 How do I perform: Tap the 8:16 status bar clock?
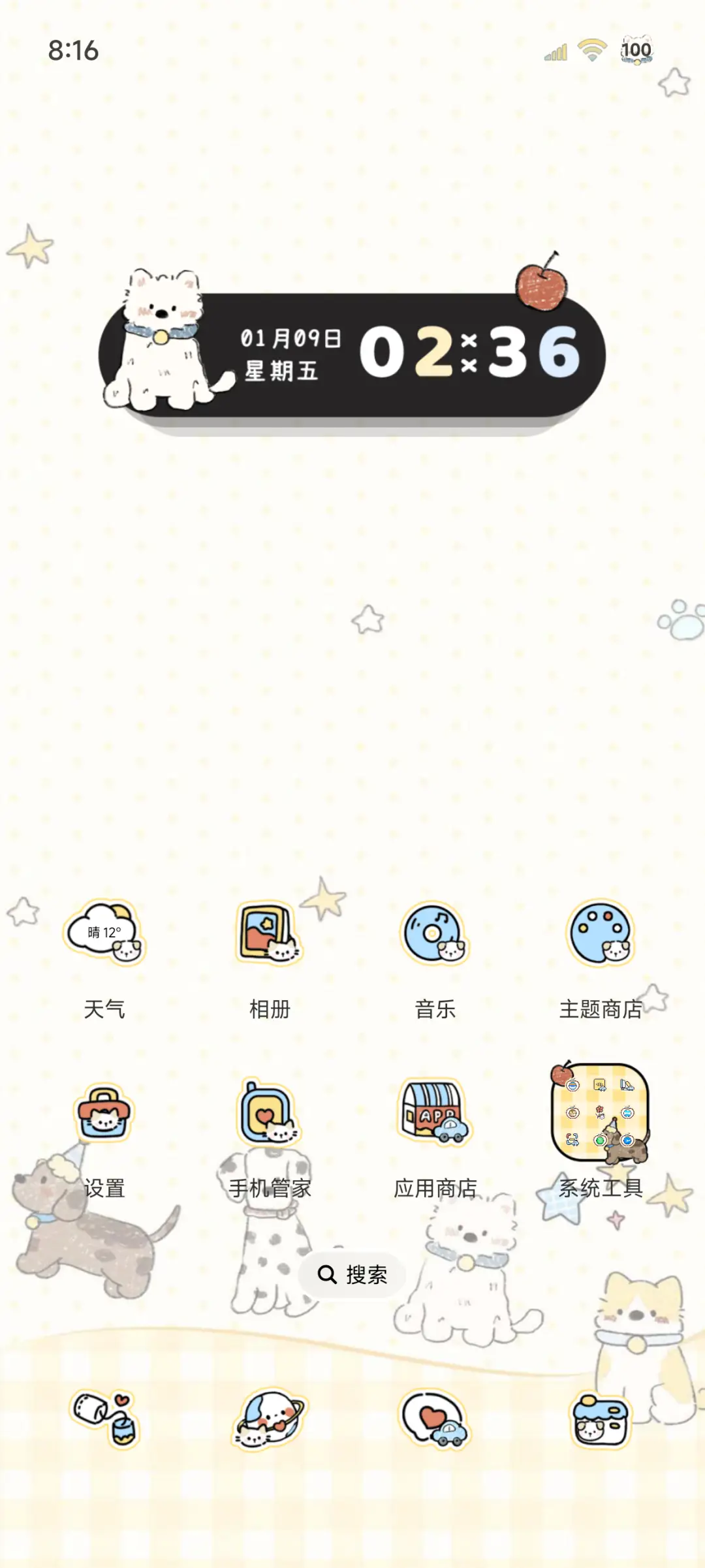(x=72, y=49)
